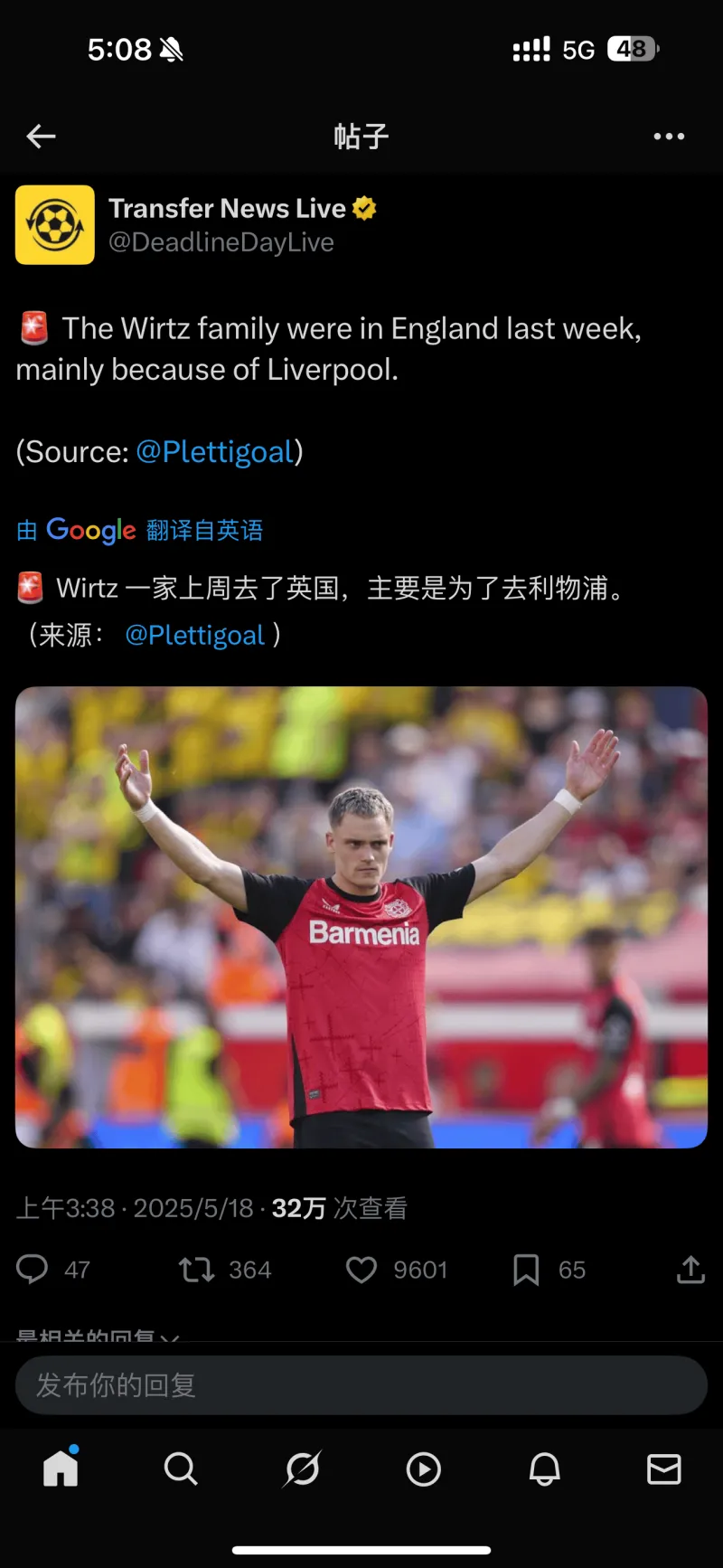Repost this post with 364 reposts
Image resolution: width=723 pixels, height=1568 pixels.
197,1270
